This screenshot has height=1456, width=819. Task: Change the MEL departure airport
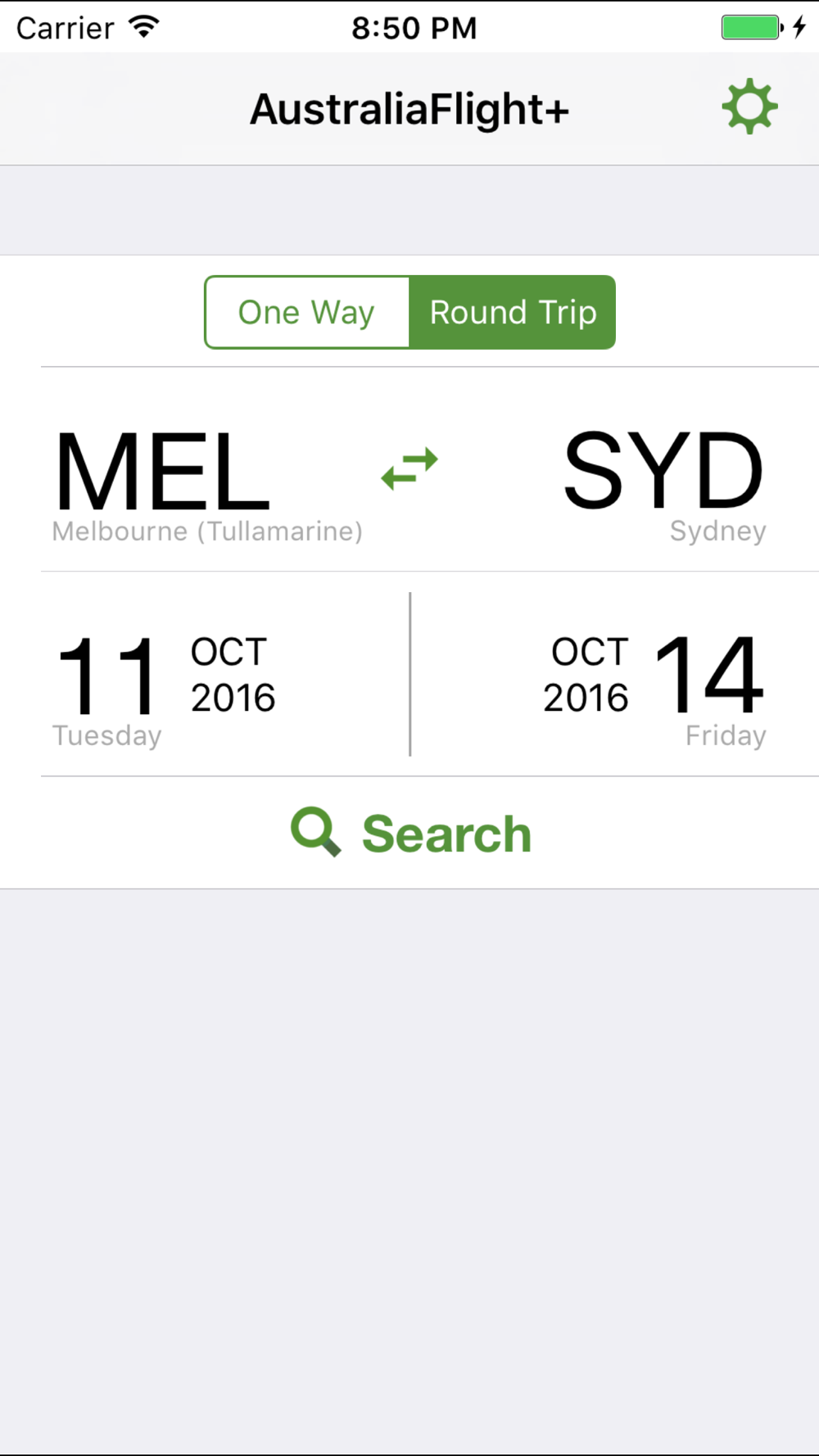(206, 485)
